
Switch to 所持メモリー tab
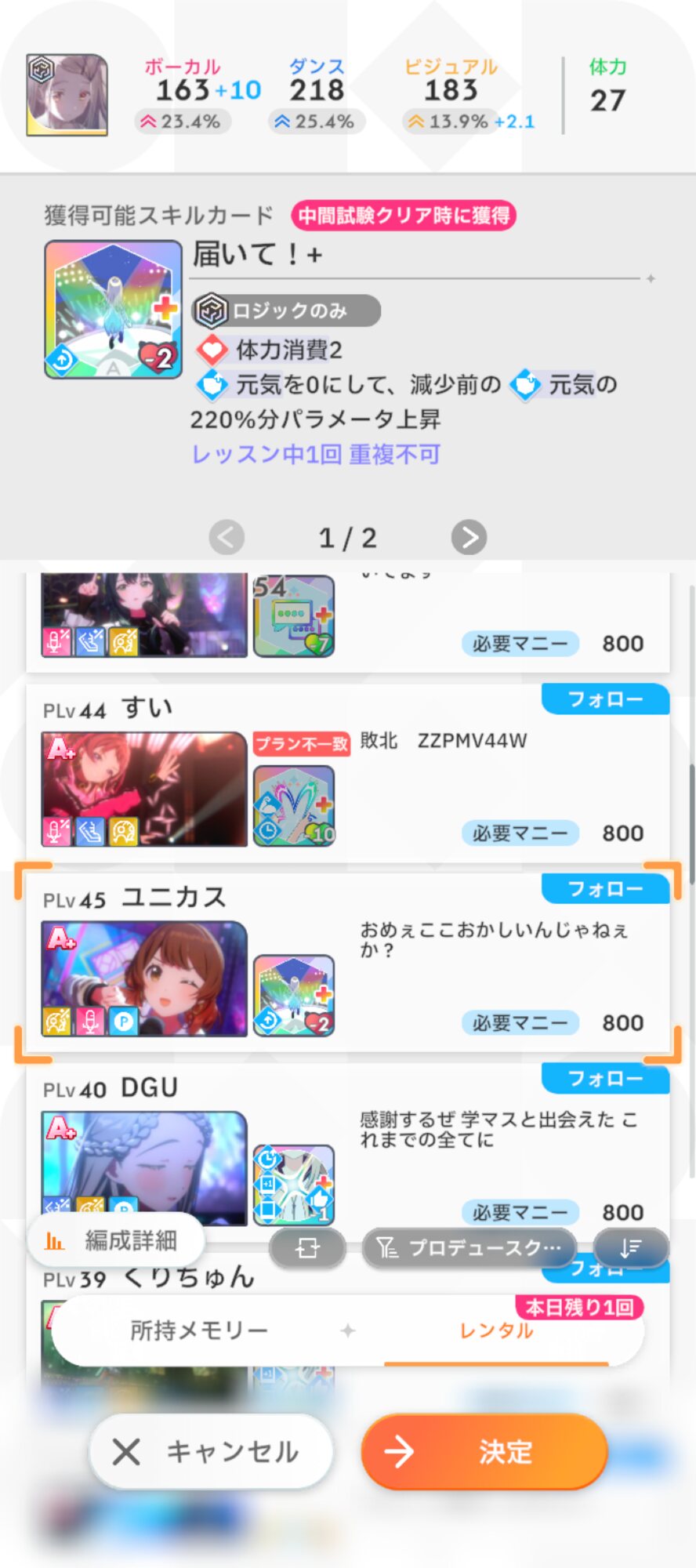tap(199, 1330)
